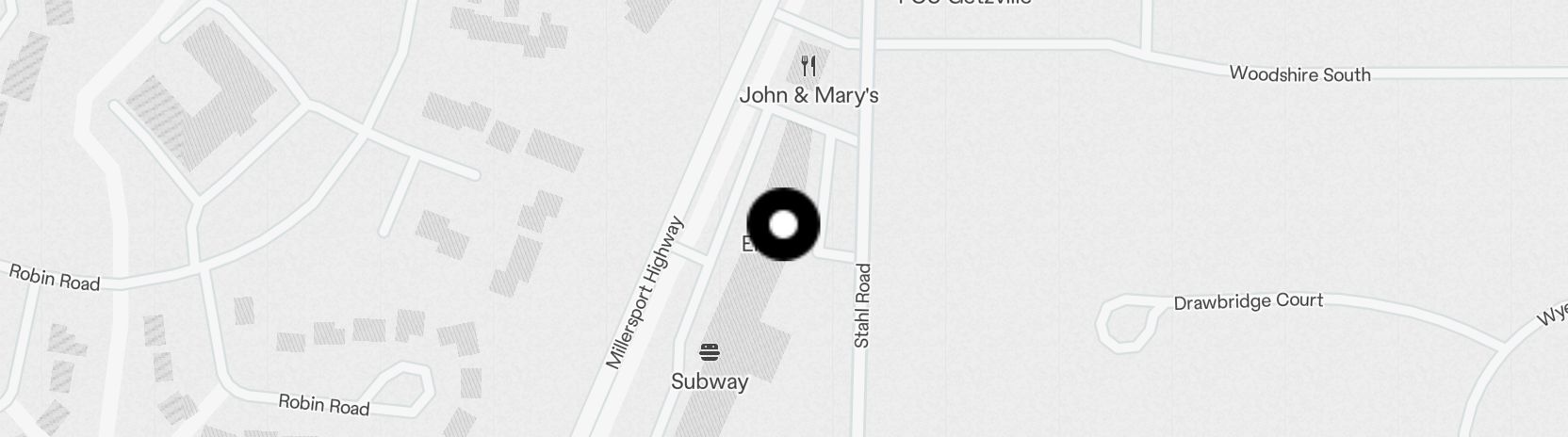
Task: Open John & Mary's restaurant place marker
Action: 808,67
